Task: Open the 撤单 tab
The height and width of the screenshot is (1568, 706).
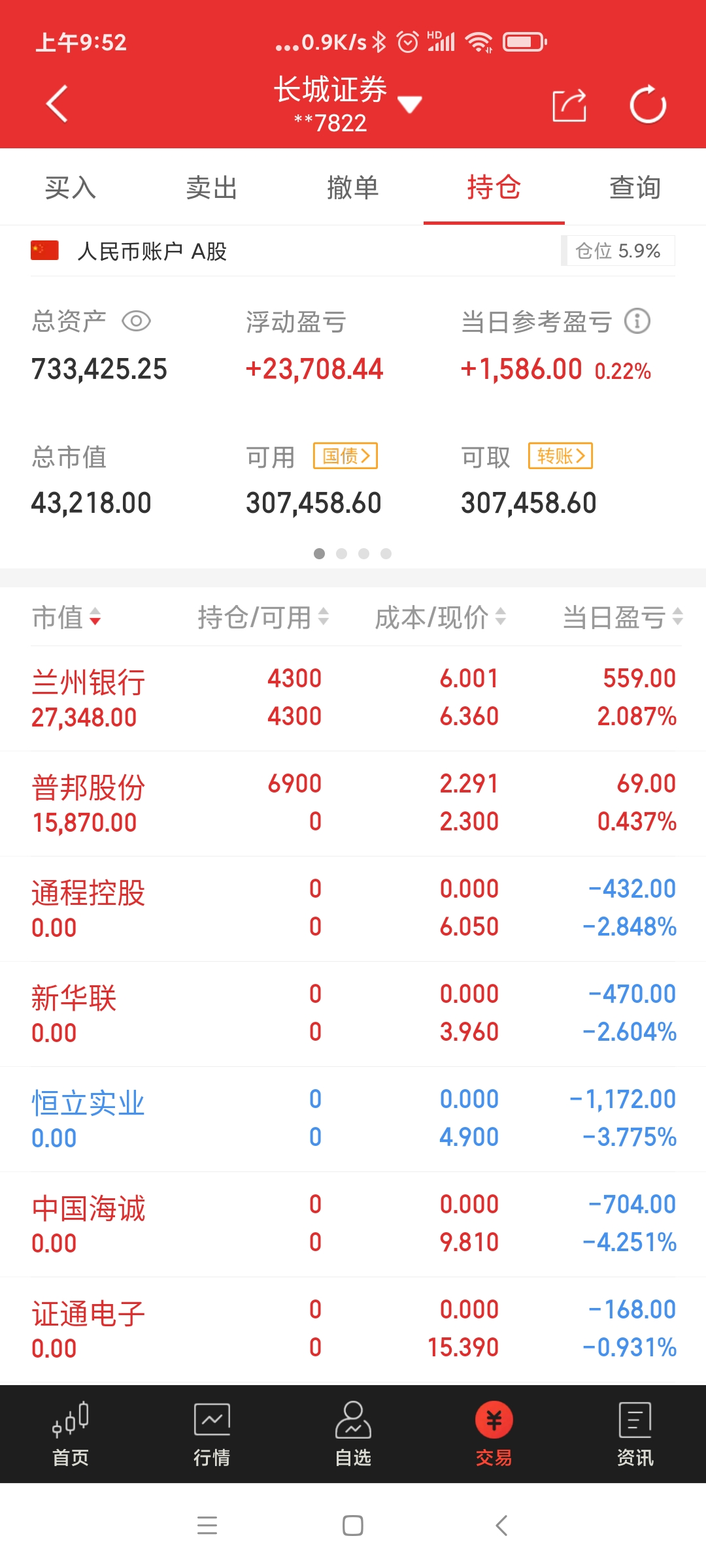Action: pyautogui.click(x=353, y=188)
